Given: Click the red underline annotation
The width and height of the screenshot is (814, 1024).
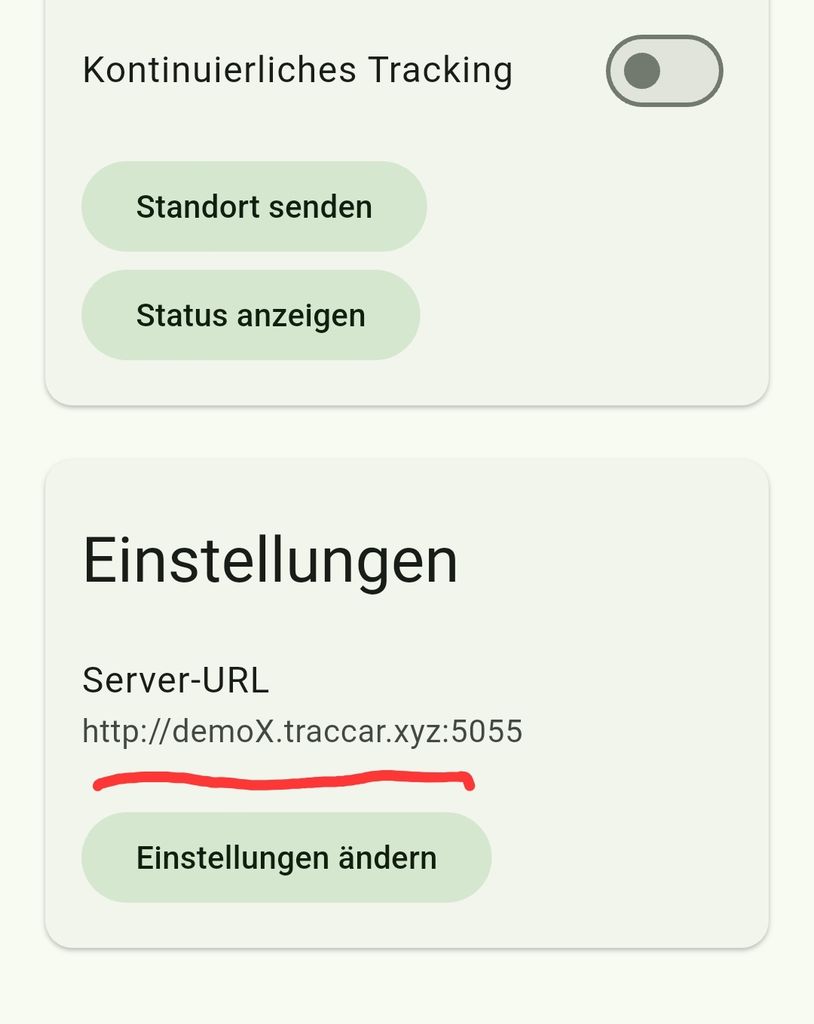Looking at the screenshot, I should click(x=283, y=782).
